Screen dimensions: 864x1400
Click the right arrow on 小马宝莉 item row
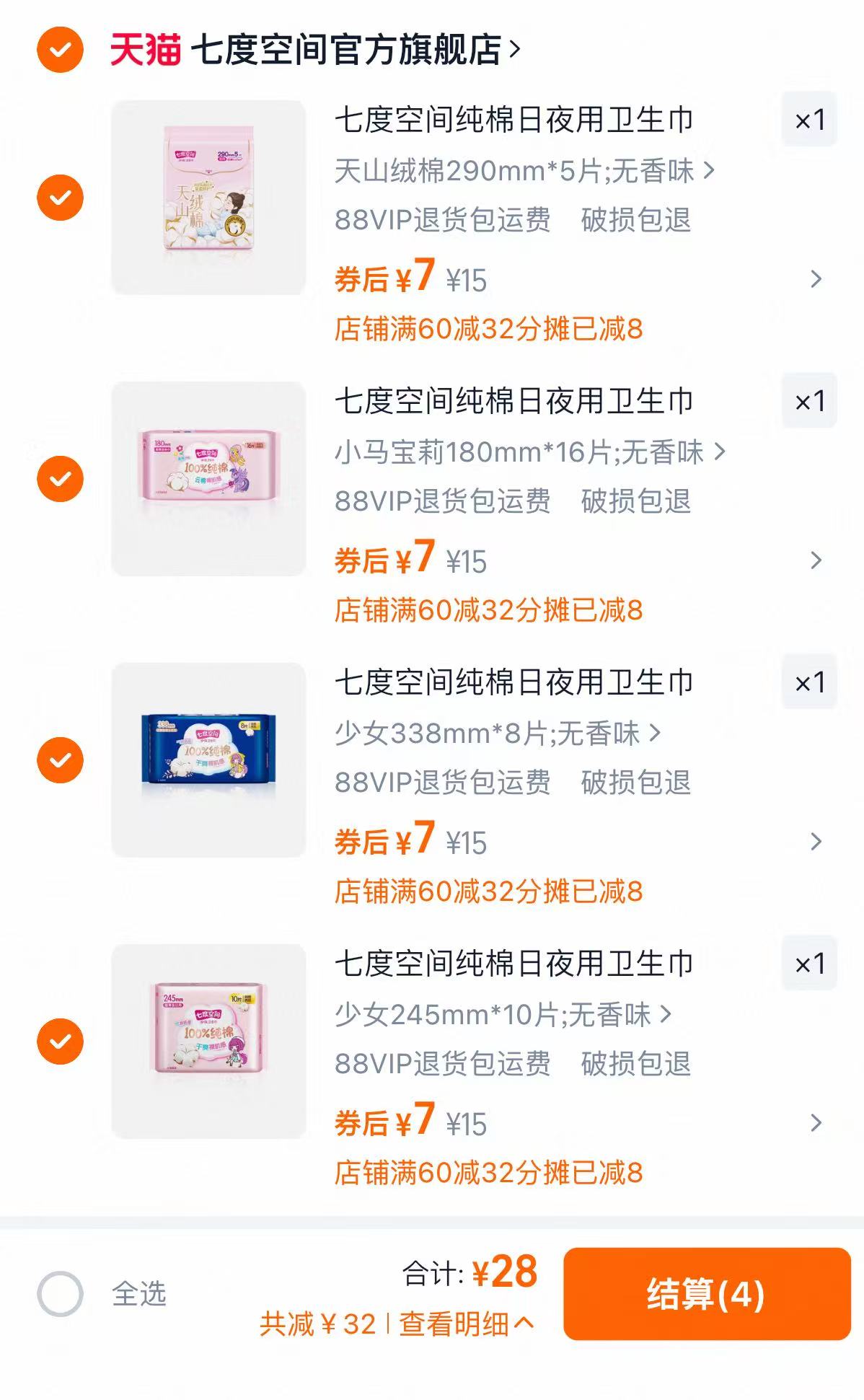click(x=816, y=559)
